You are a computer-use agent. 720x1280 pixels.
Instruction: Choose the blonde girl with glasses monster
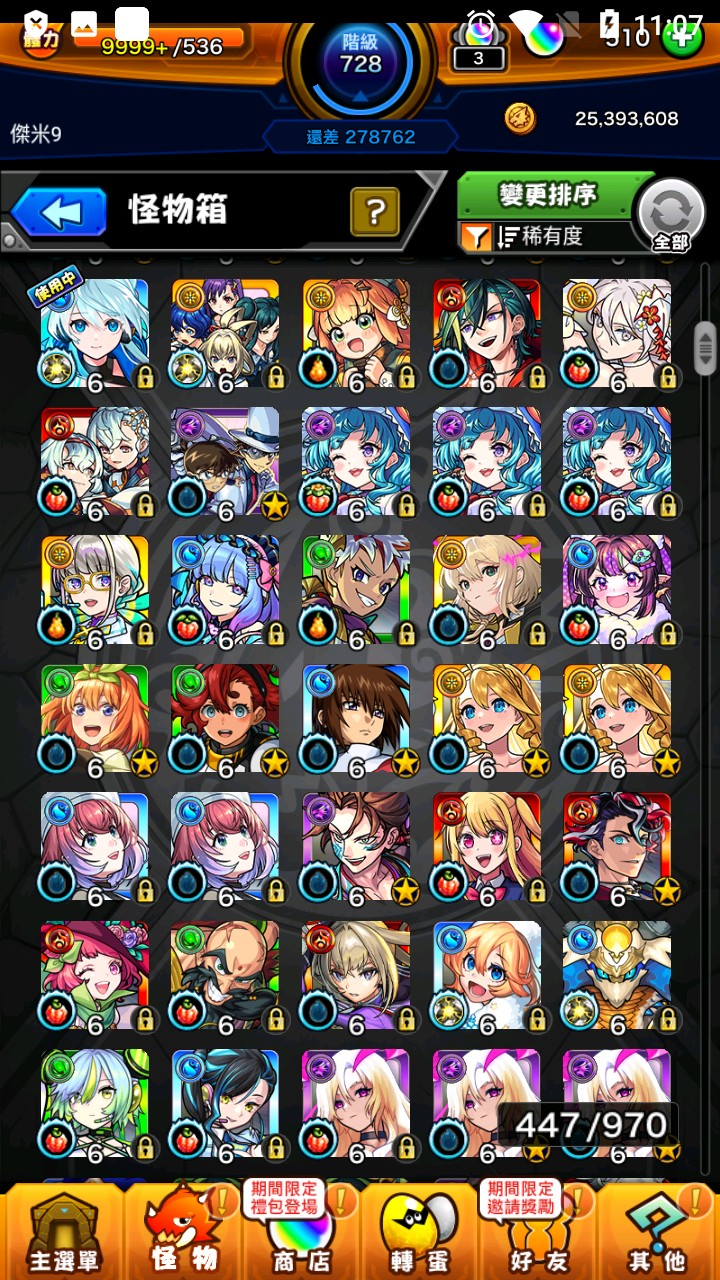click(x=95, y=590)
